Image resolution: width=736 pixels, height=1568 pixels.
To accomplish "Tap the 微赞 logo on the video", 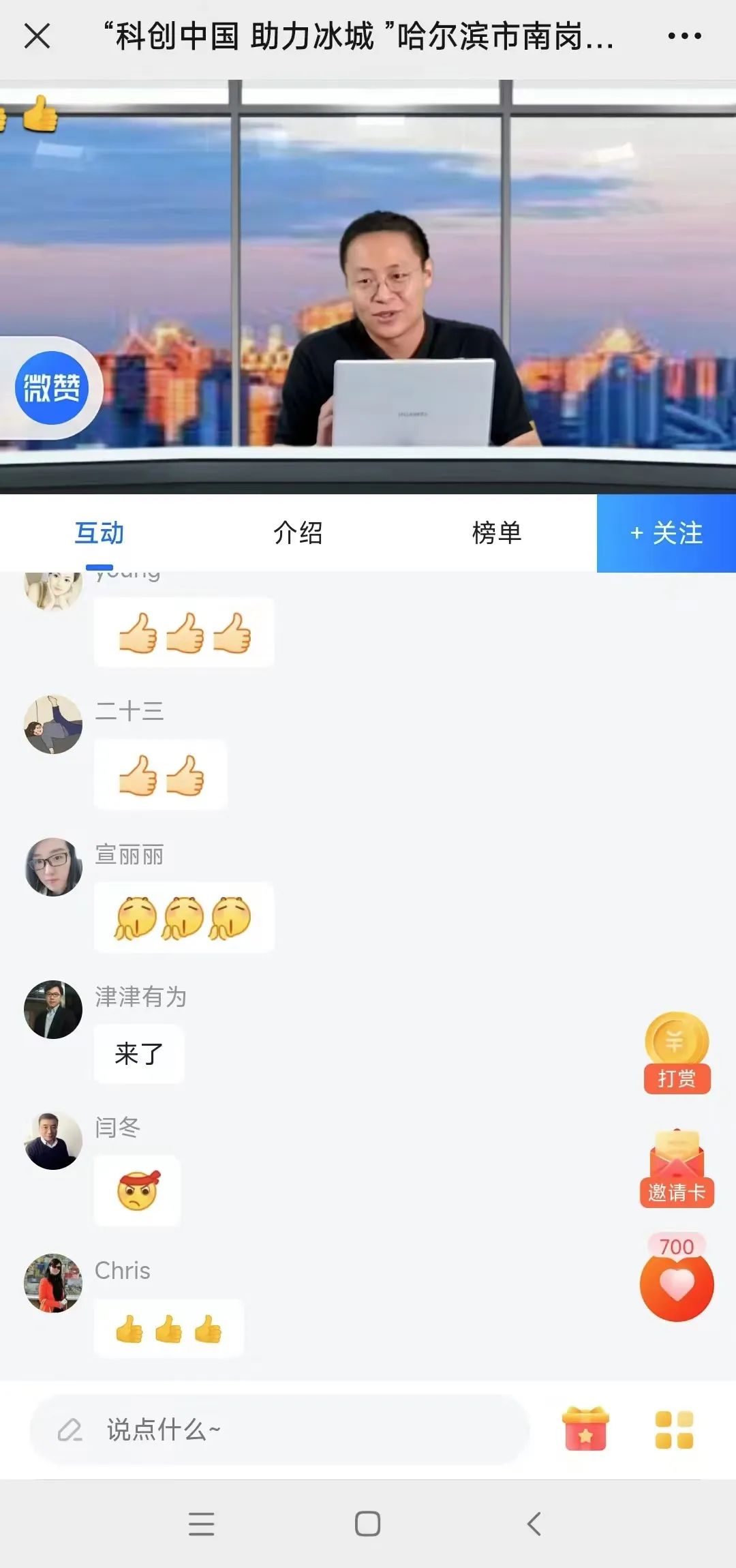I will coord(51,387).
